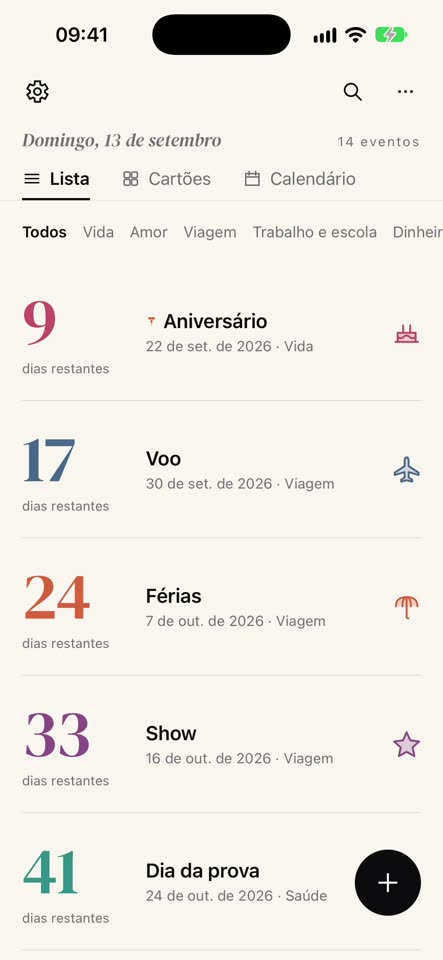The height and width of the screenshot is (960, 443).
Task: Open the settings gear
Action: (37, 91)
